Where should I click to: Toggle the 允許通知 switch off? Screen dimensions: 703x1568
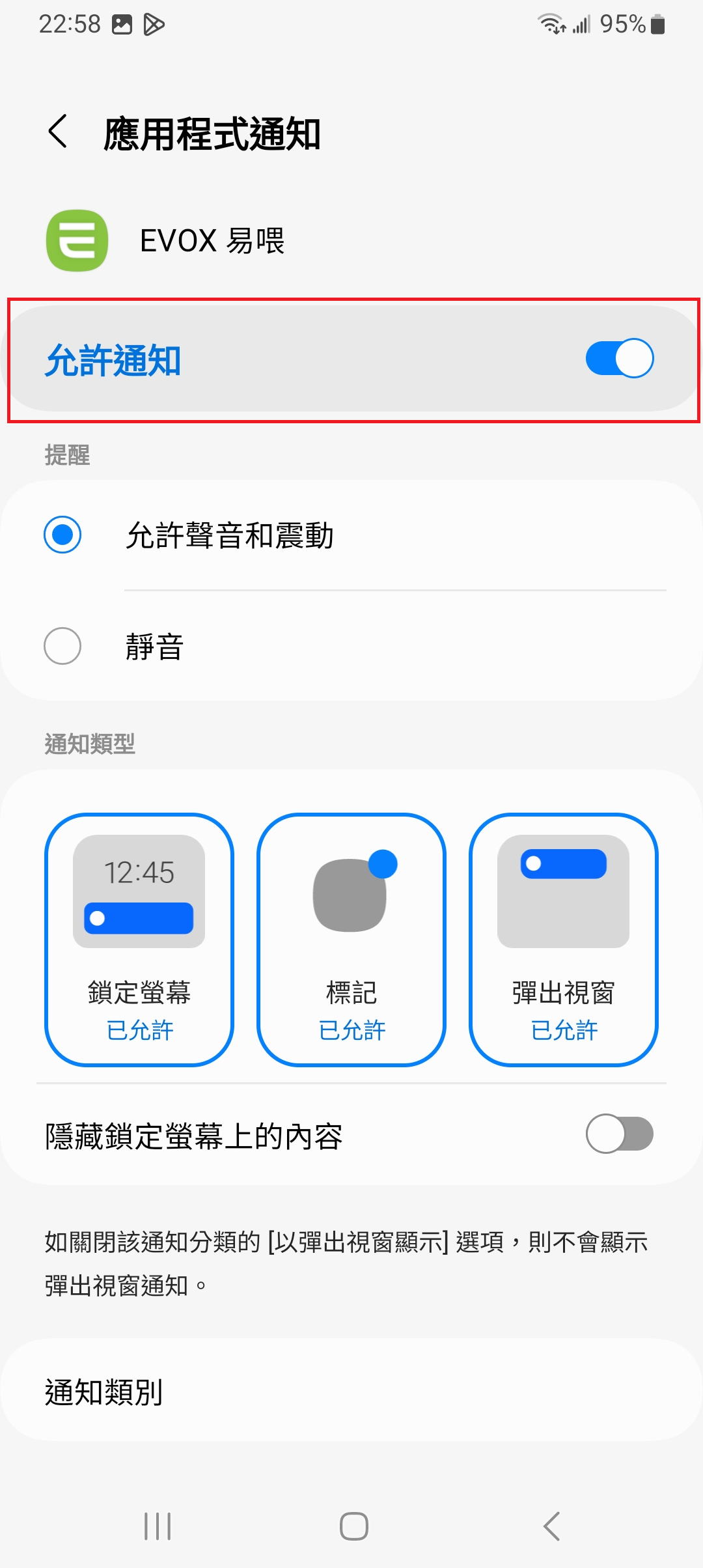tap(619, 358)
